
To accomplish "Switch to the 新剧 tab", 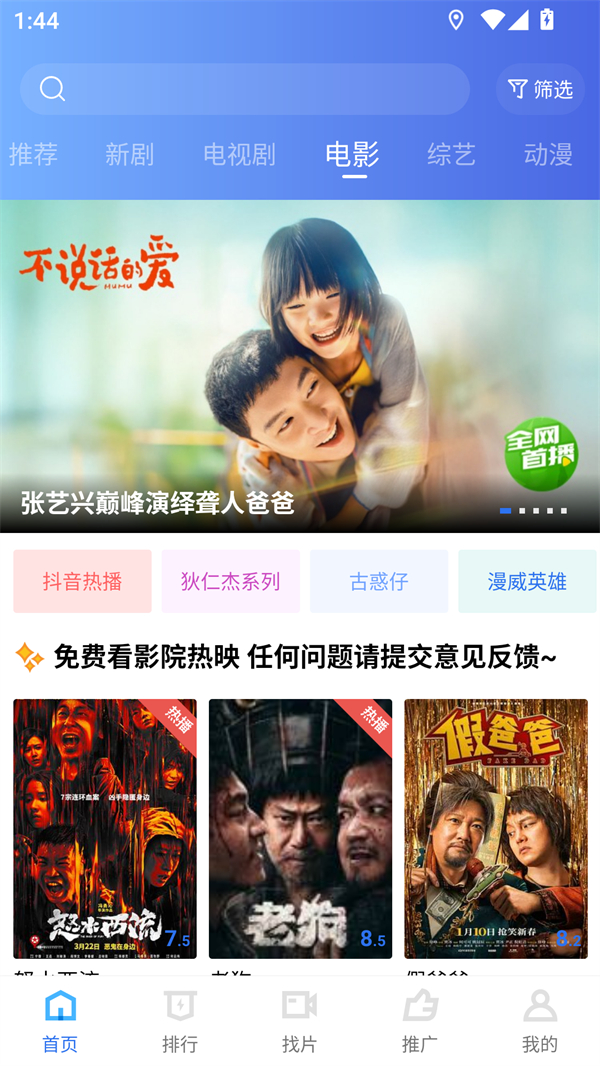I will (x=129, y=154).
